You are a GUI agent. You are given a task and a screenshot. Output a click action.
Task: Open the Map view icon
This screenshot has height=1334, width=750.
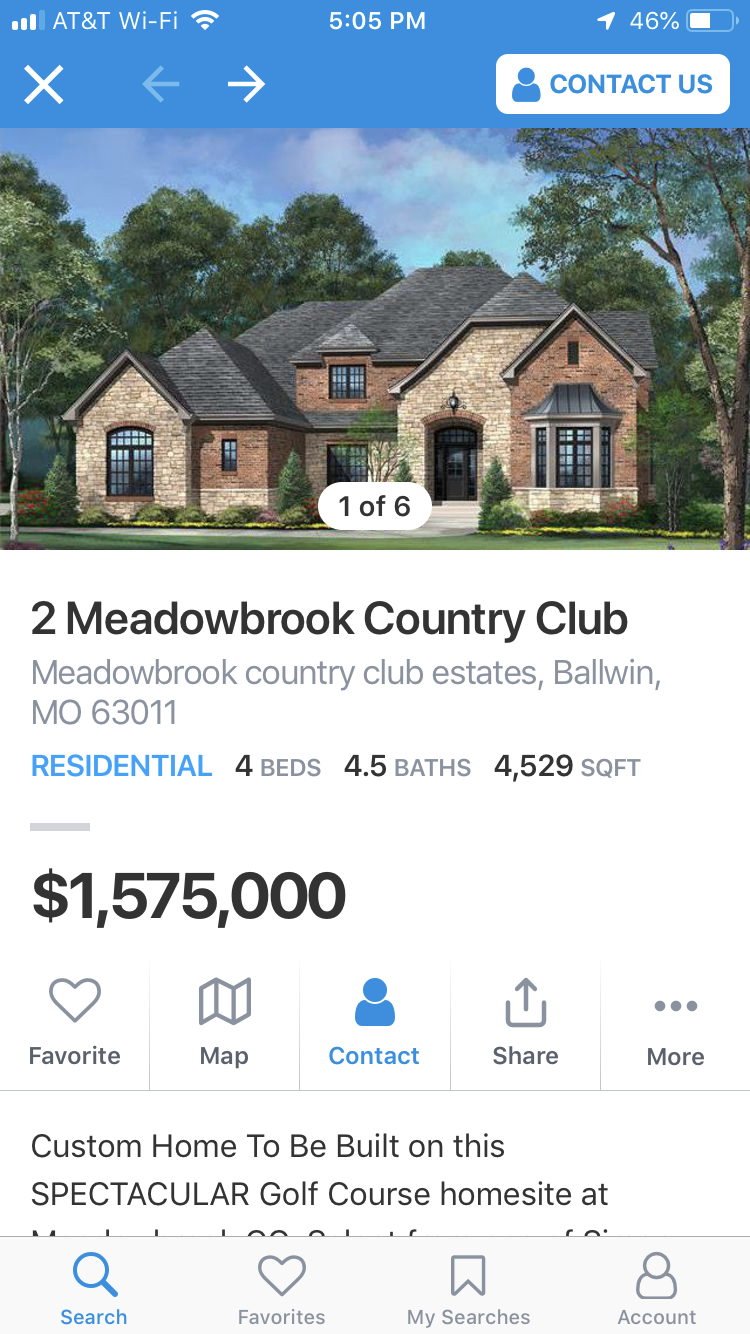[224, 1000]
